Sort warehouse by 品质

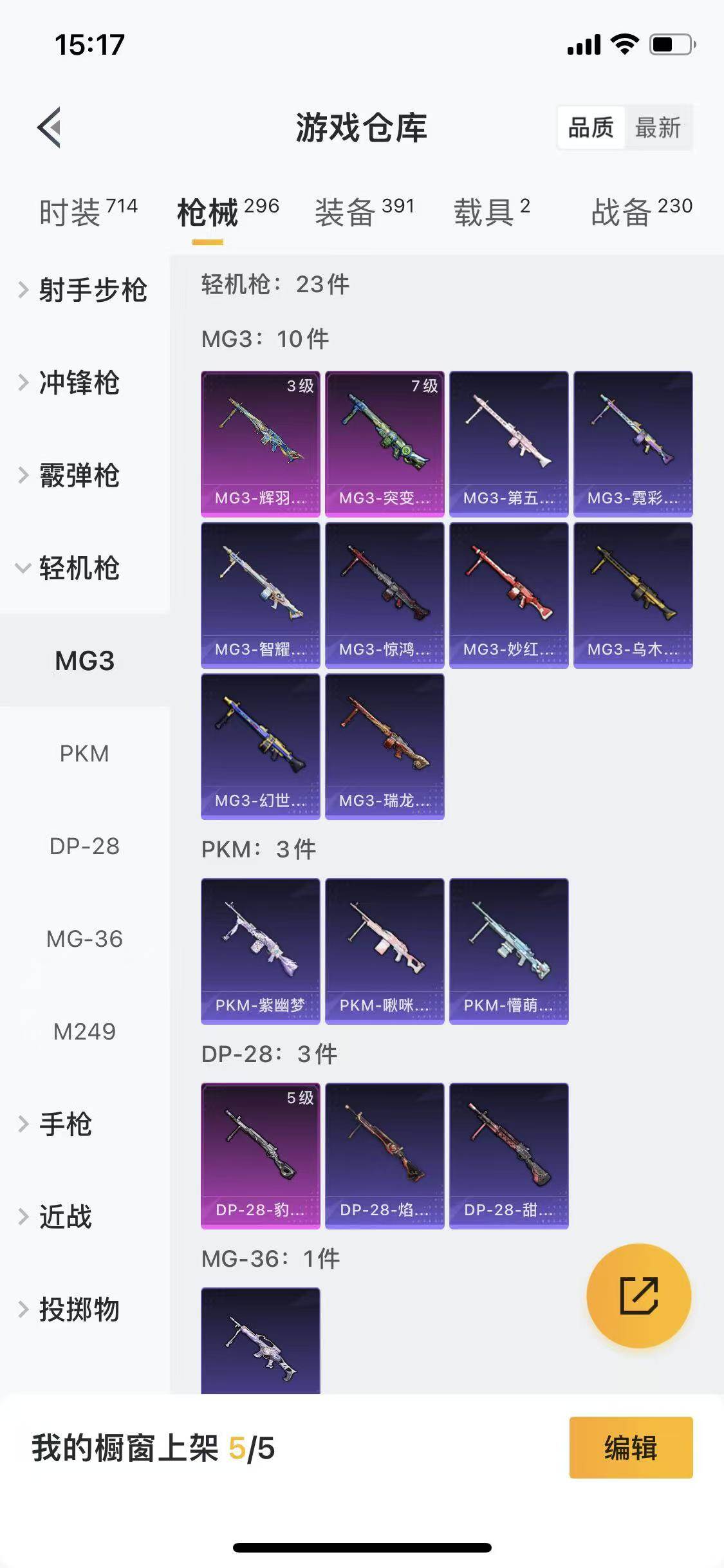point(591,127)
